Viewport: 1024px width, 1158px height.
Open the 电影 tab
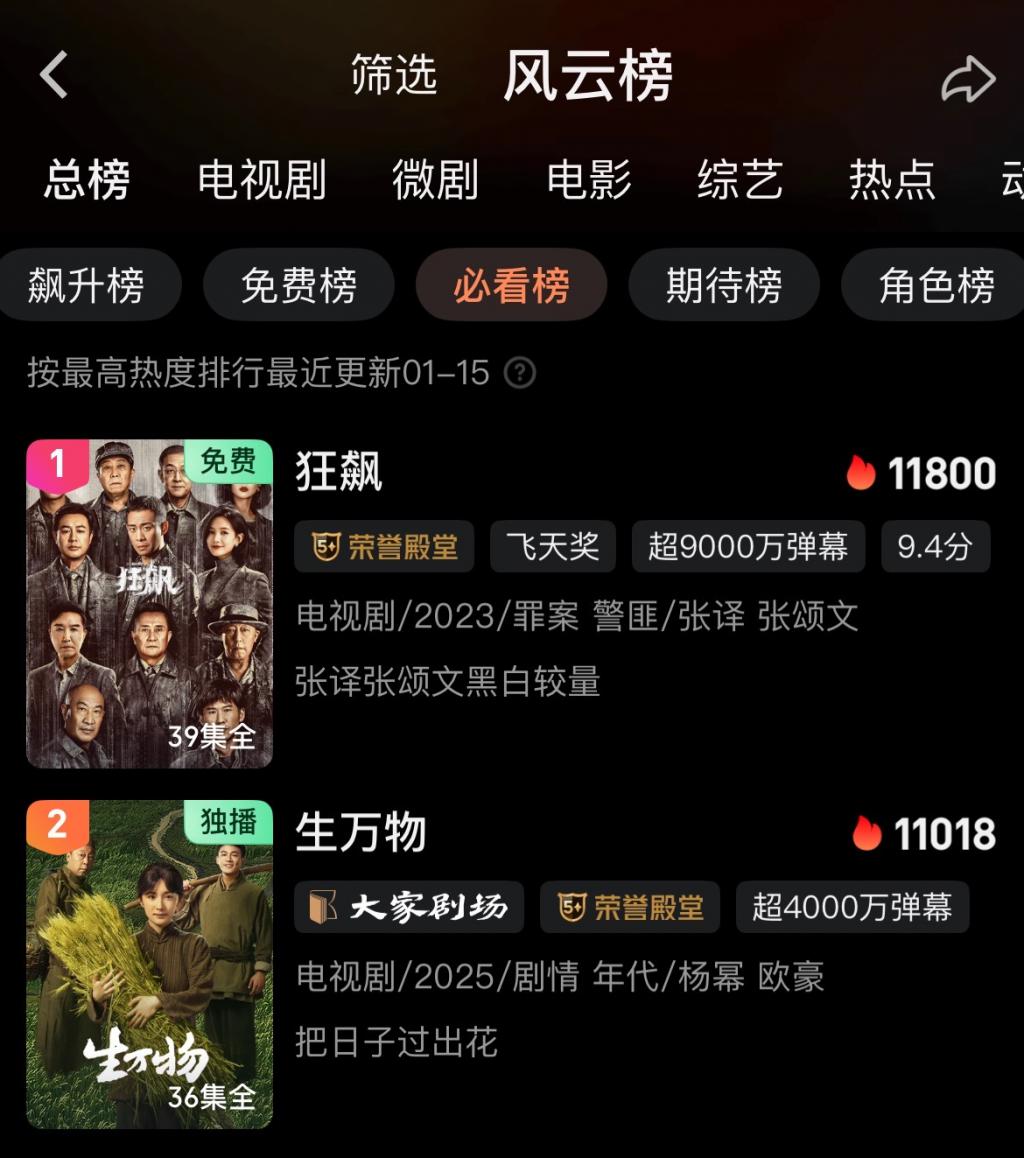[x=589, y=180]
